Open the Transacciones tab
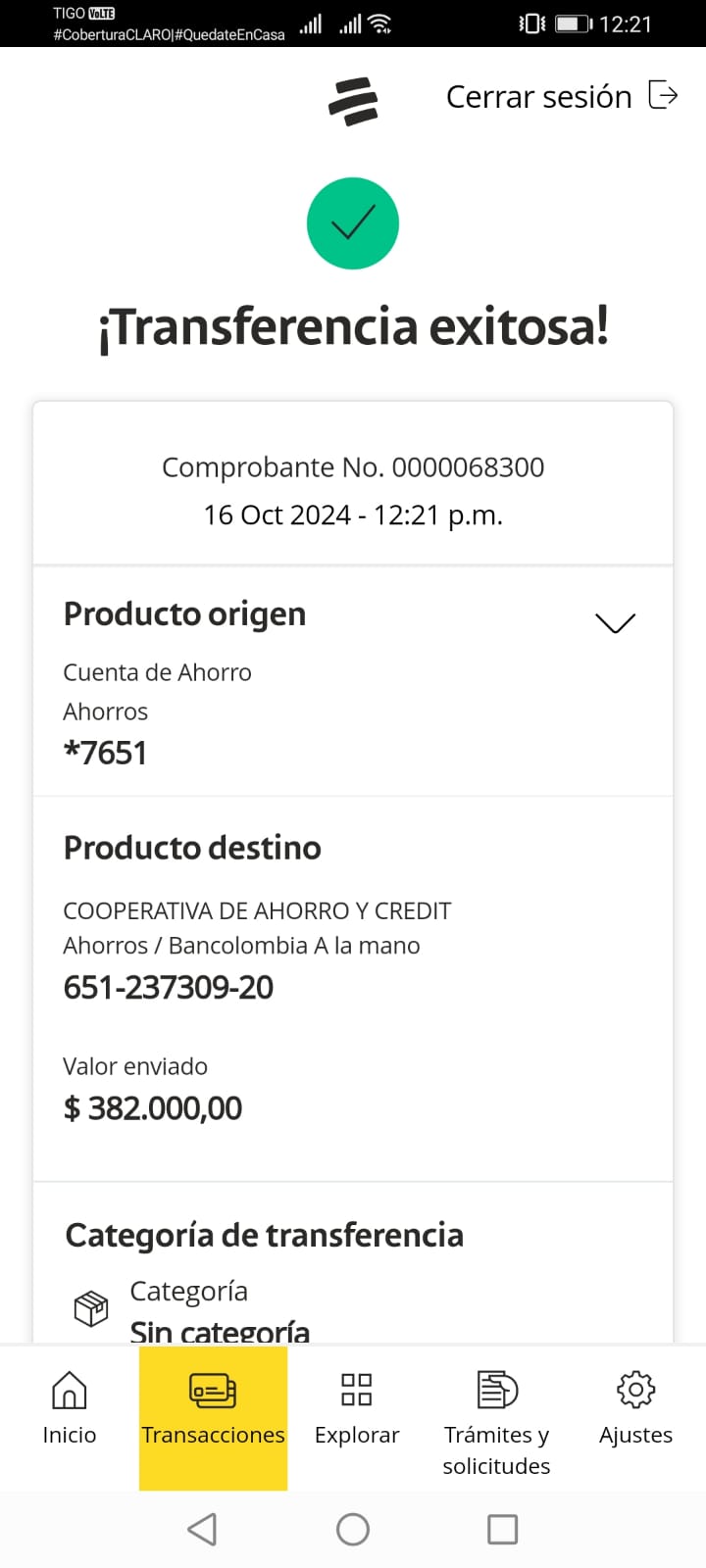This screenshot has height=1568, width=706. pos(213,1409)
